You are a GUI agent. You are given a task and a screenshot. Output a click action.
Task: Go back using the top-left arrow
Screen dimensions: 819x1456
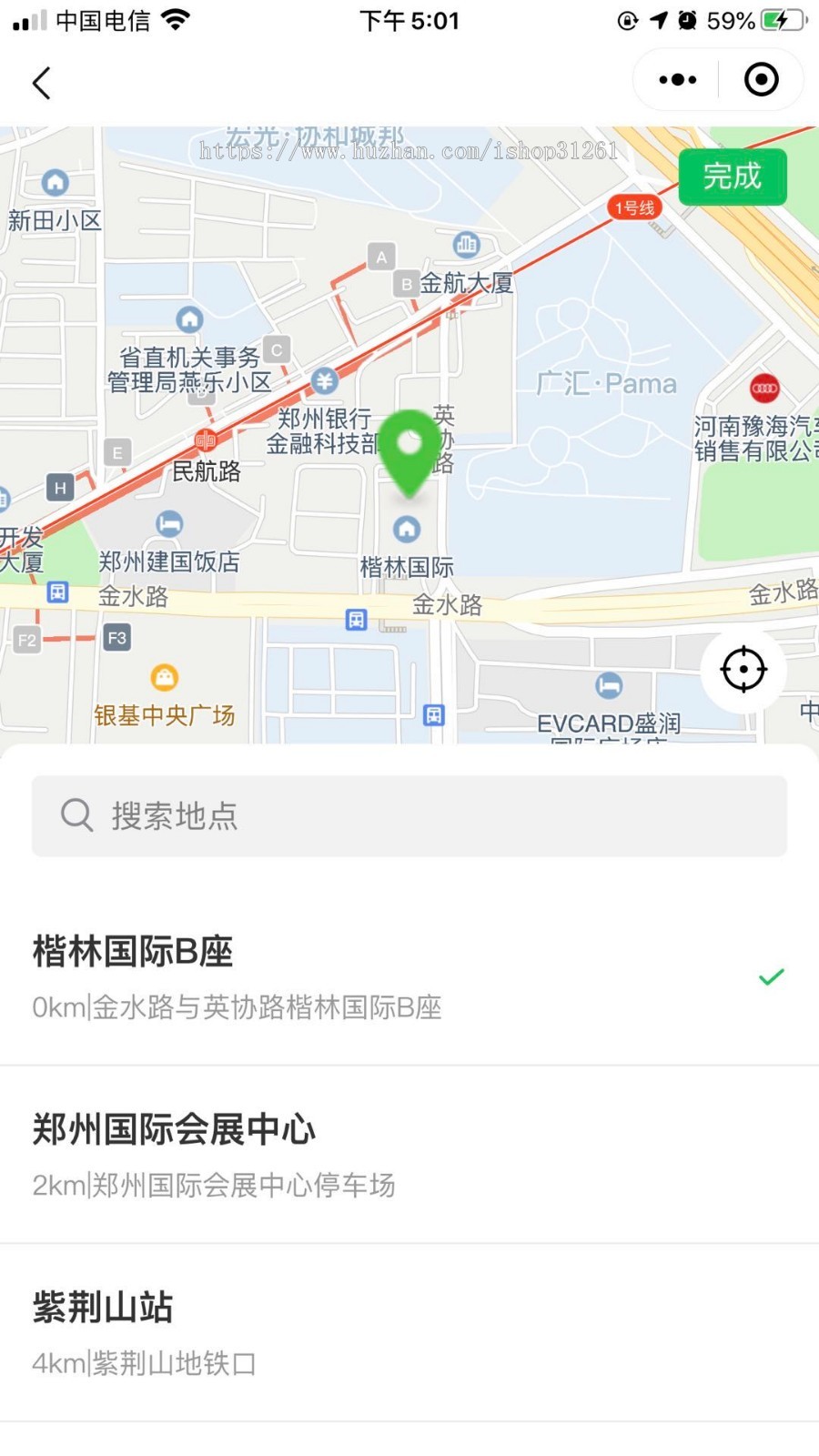[x=41, y=82]
